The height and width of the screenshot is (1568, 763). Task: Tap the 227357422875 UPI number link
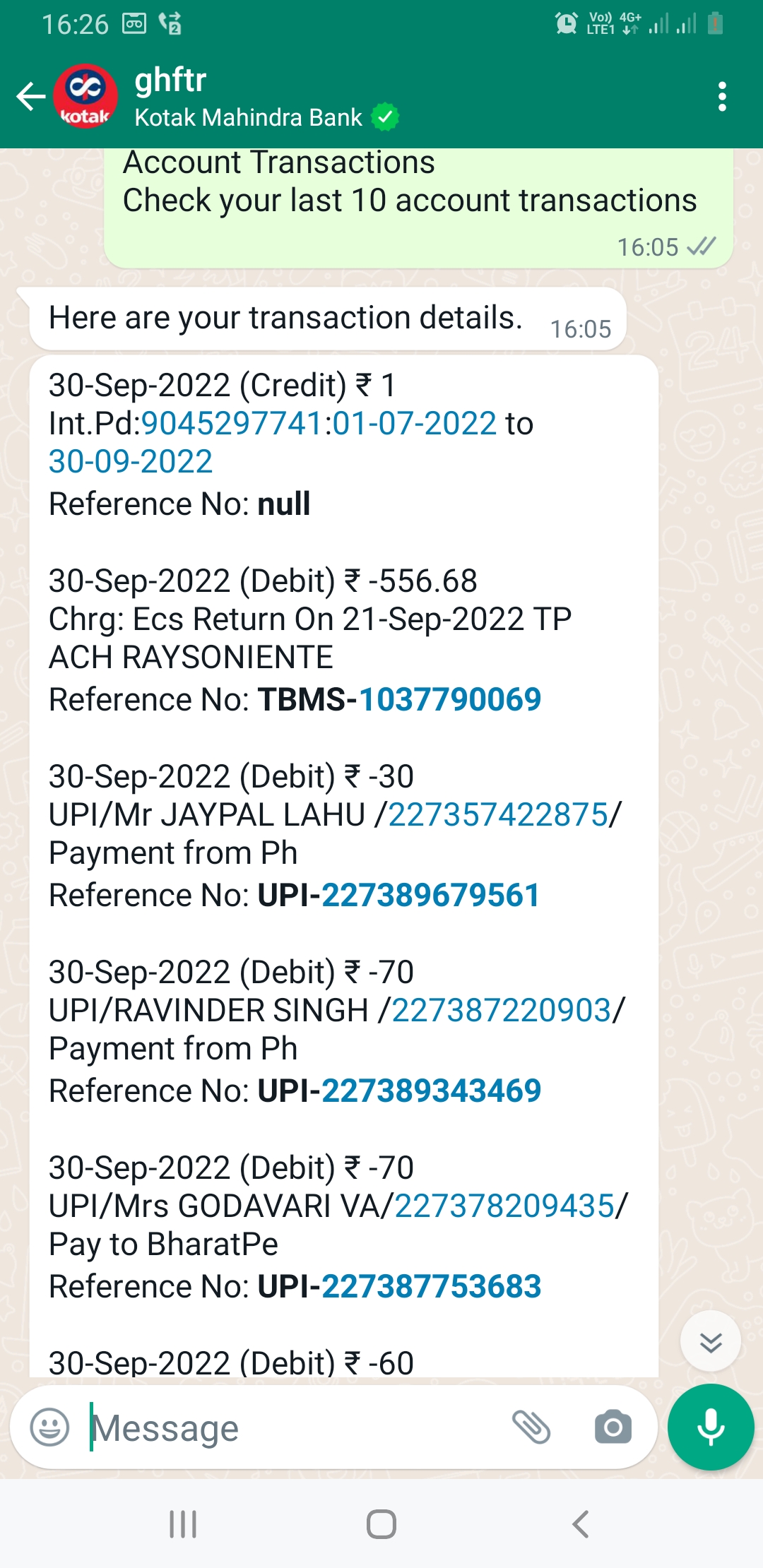pos(498,815)
